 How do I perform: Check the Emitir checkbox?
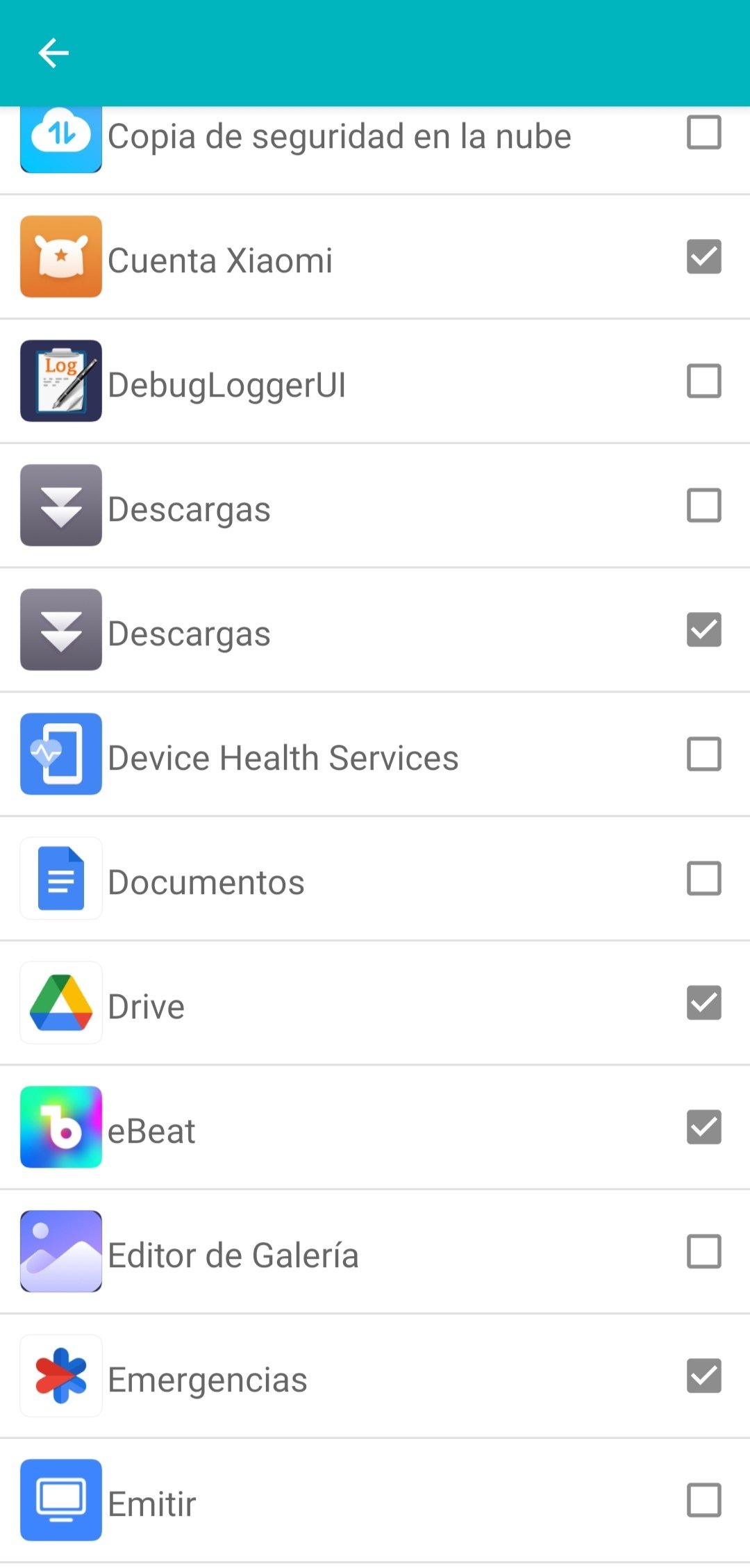(703, 1501)
